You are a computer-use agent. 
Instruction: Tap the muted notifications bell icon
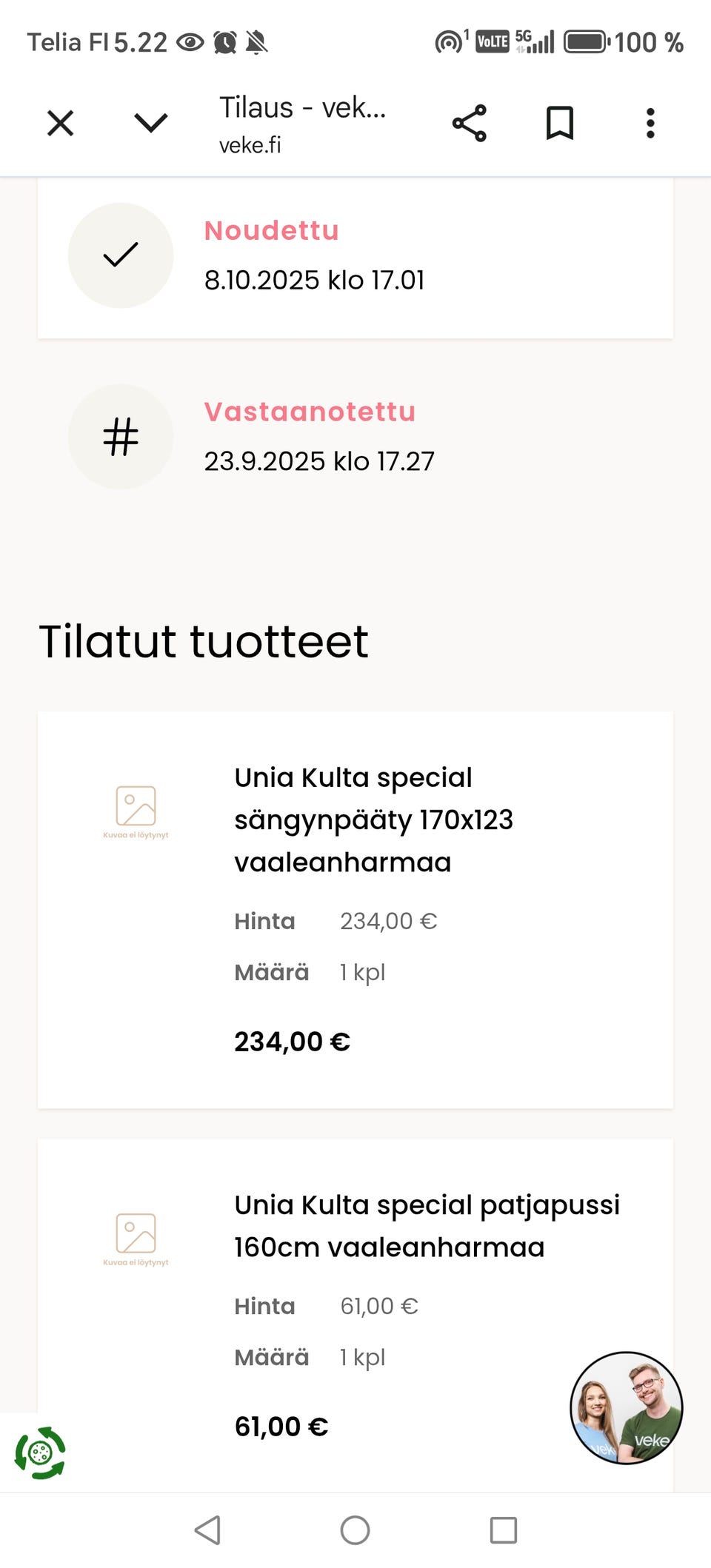coord(256,42)
